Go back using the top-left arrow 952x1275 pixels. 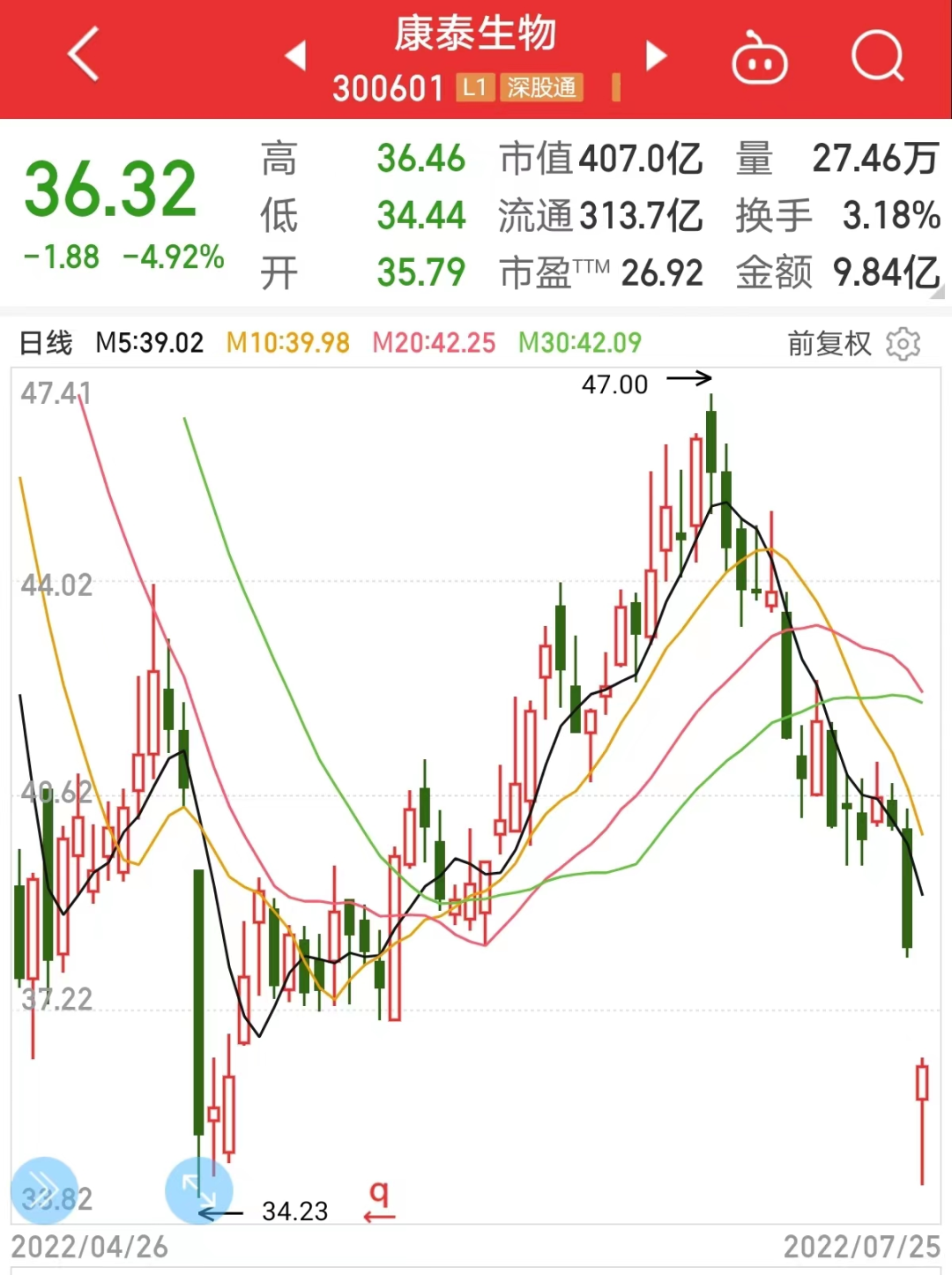click(x=84, y=55)
